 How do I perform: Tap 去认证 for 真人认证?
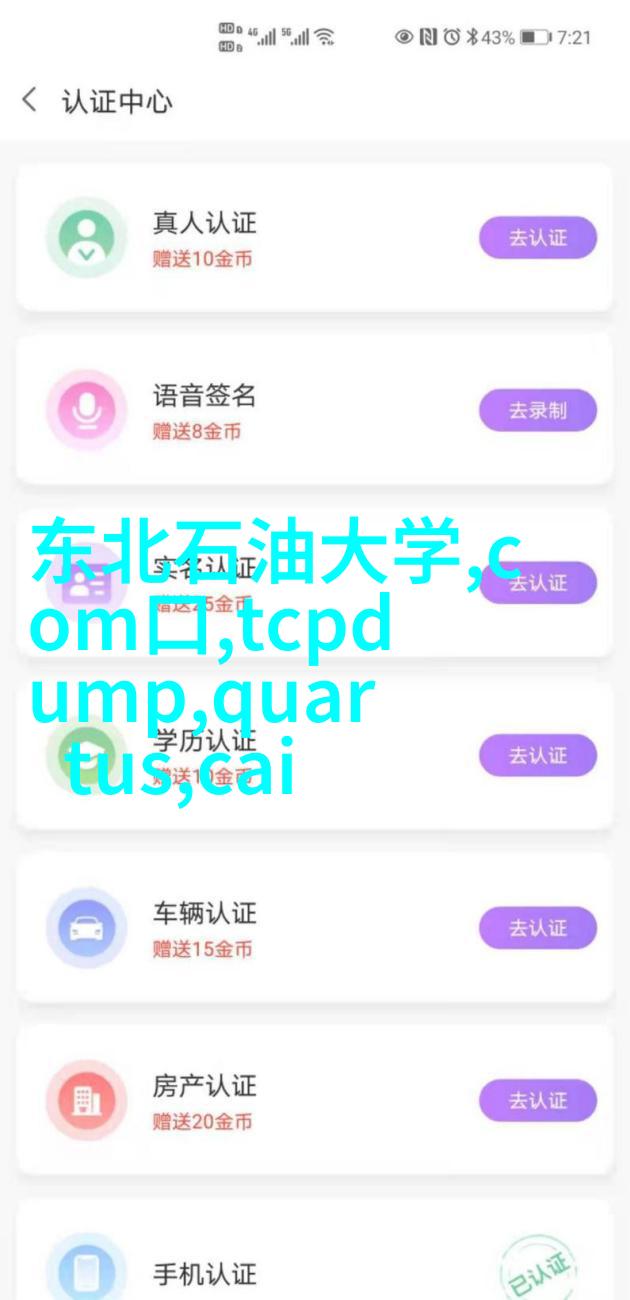537,238
